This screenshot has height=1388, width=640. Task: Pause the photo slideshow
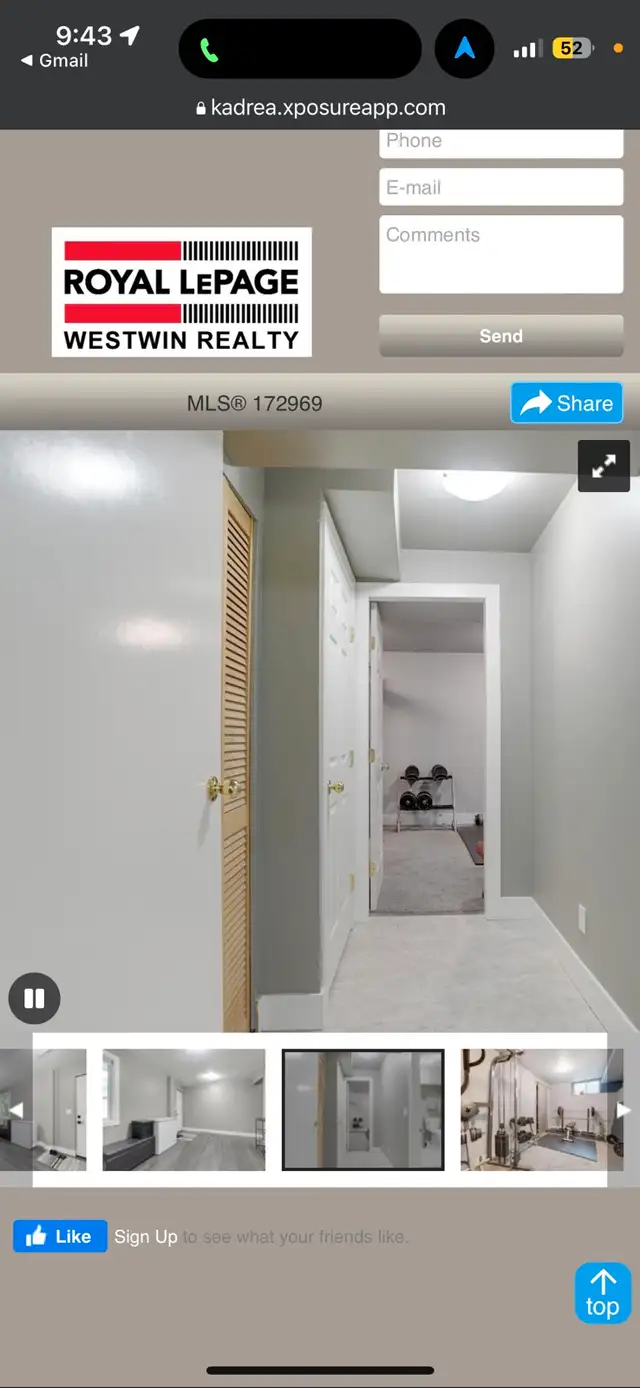[34, 998]
